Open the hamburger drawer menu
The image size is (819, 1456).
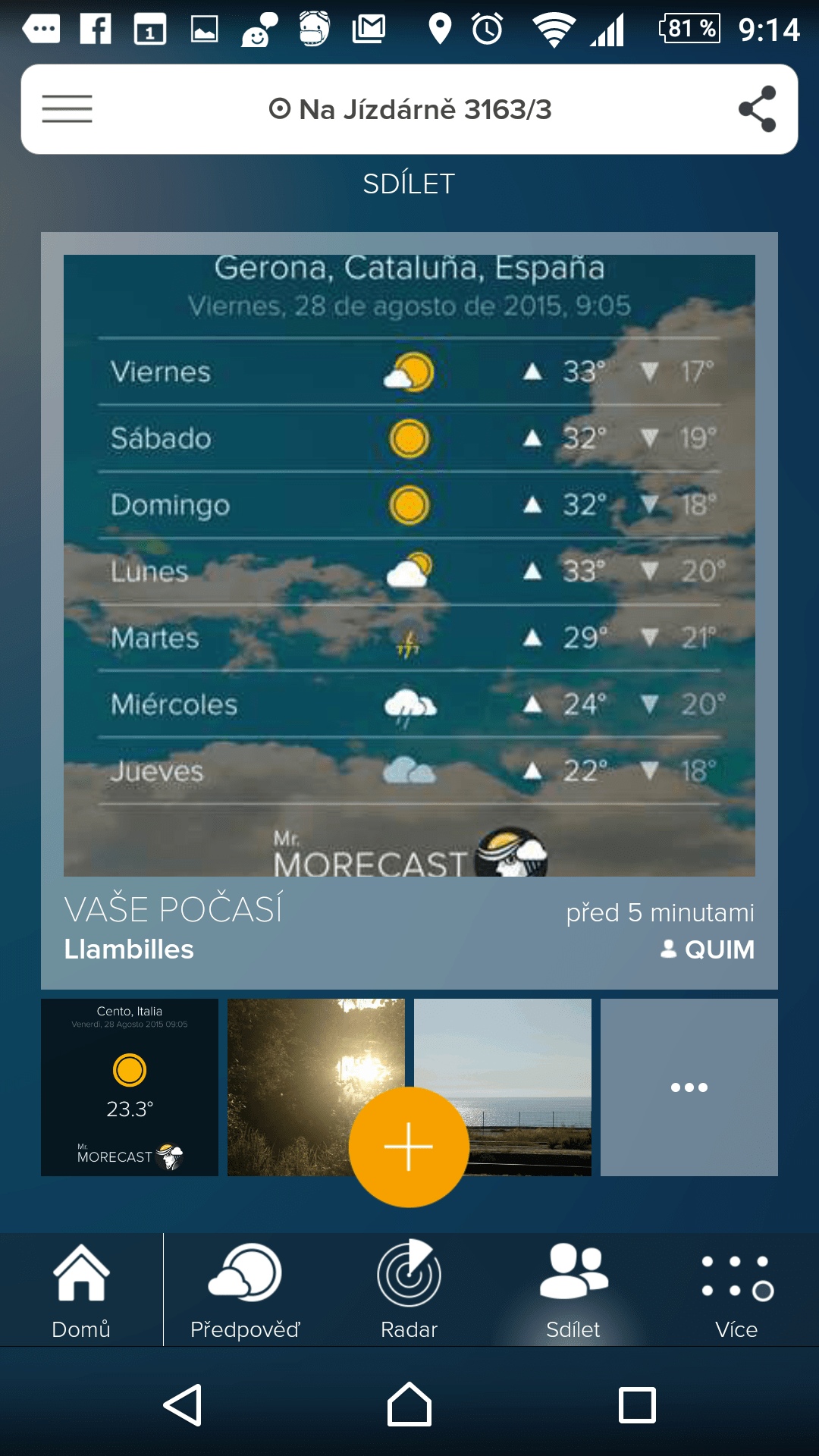coord(67,109)
